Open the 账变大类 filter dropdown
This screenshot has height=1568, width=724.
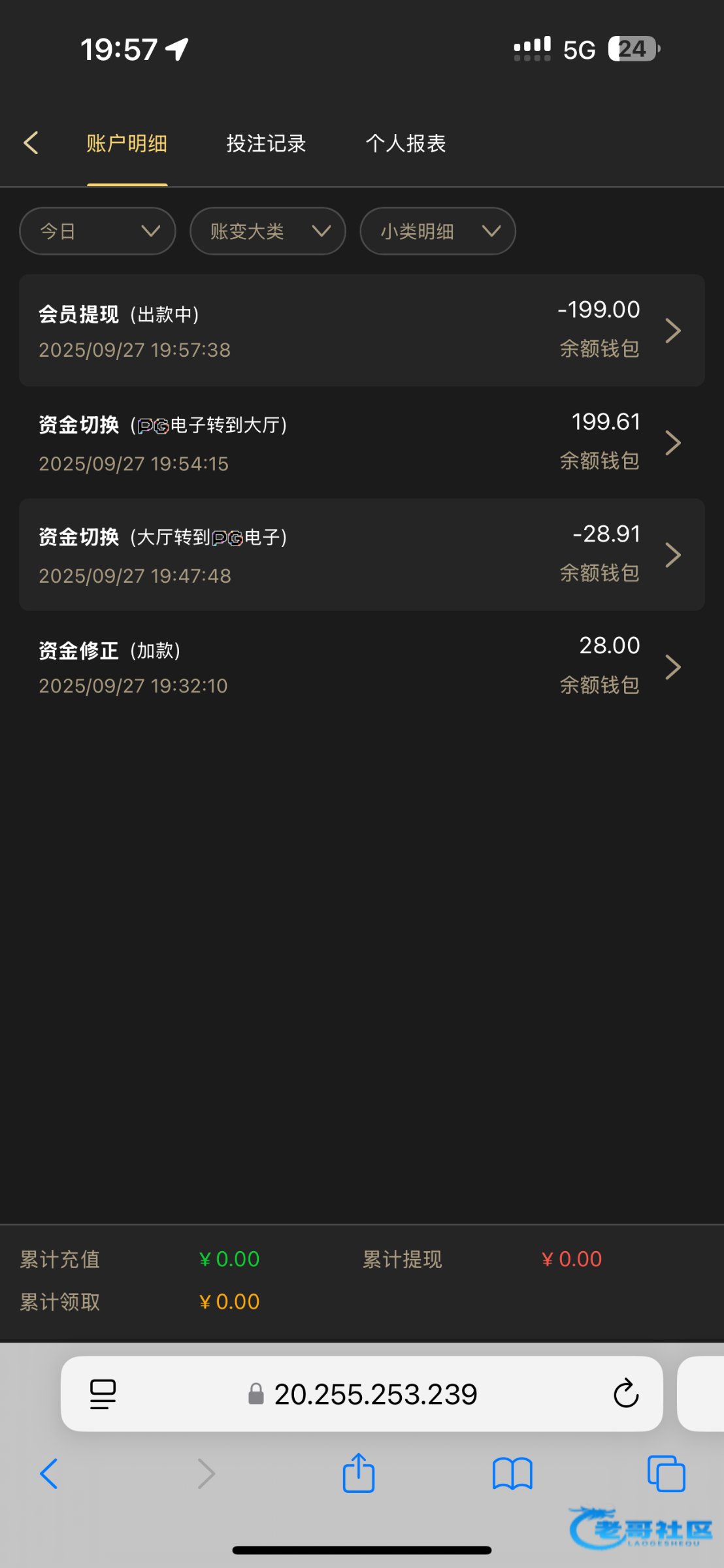click(x=268, y=231)
